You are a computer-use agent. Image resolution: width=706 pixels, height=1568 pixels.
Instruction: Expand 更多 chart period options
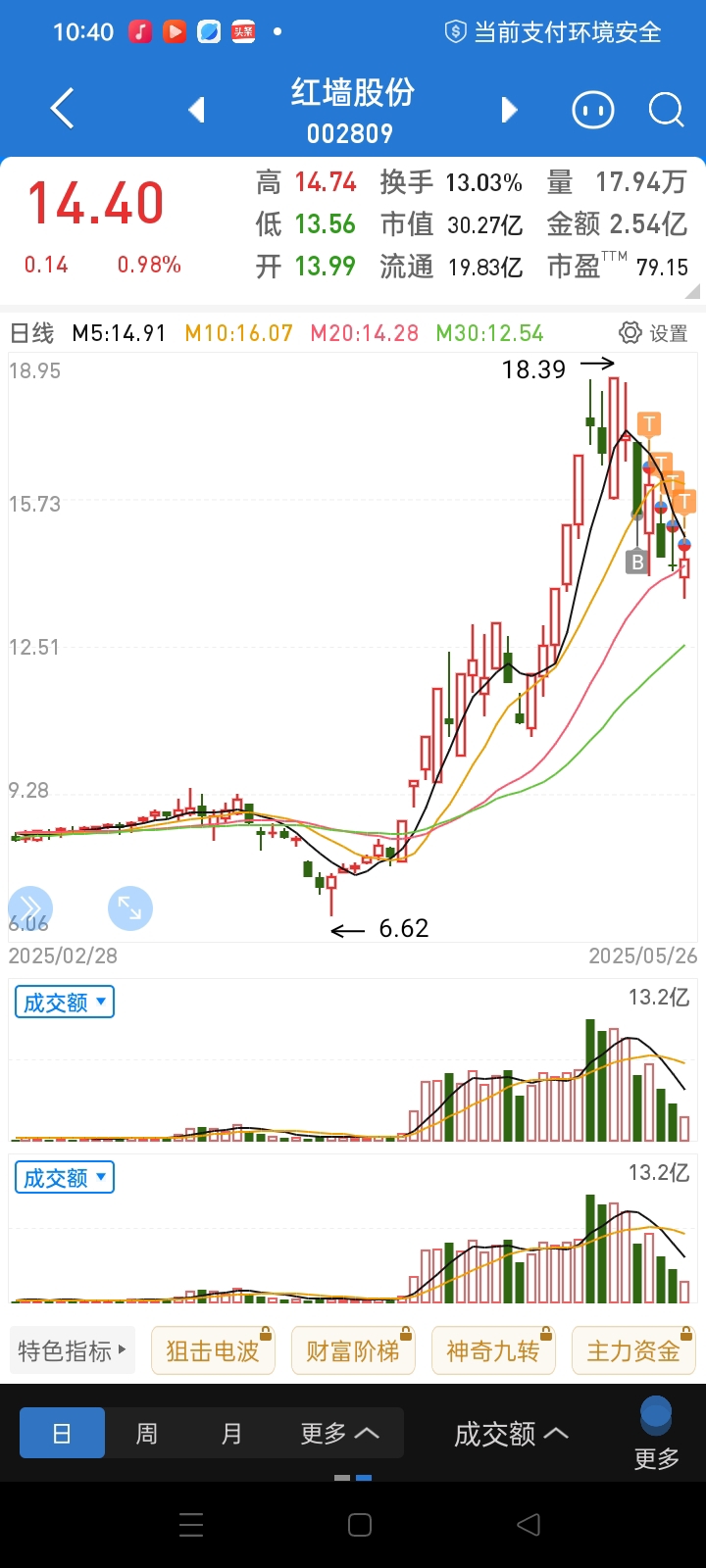339,1434
